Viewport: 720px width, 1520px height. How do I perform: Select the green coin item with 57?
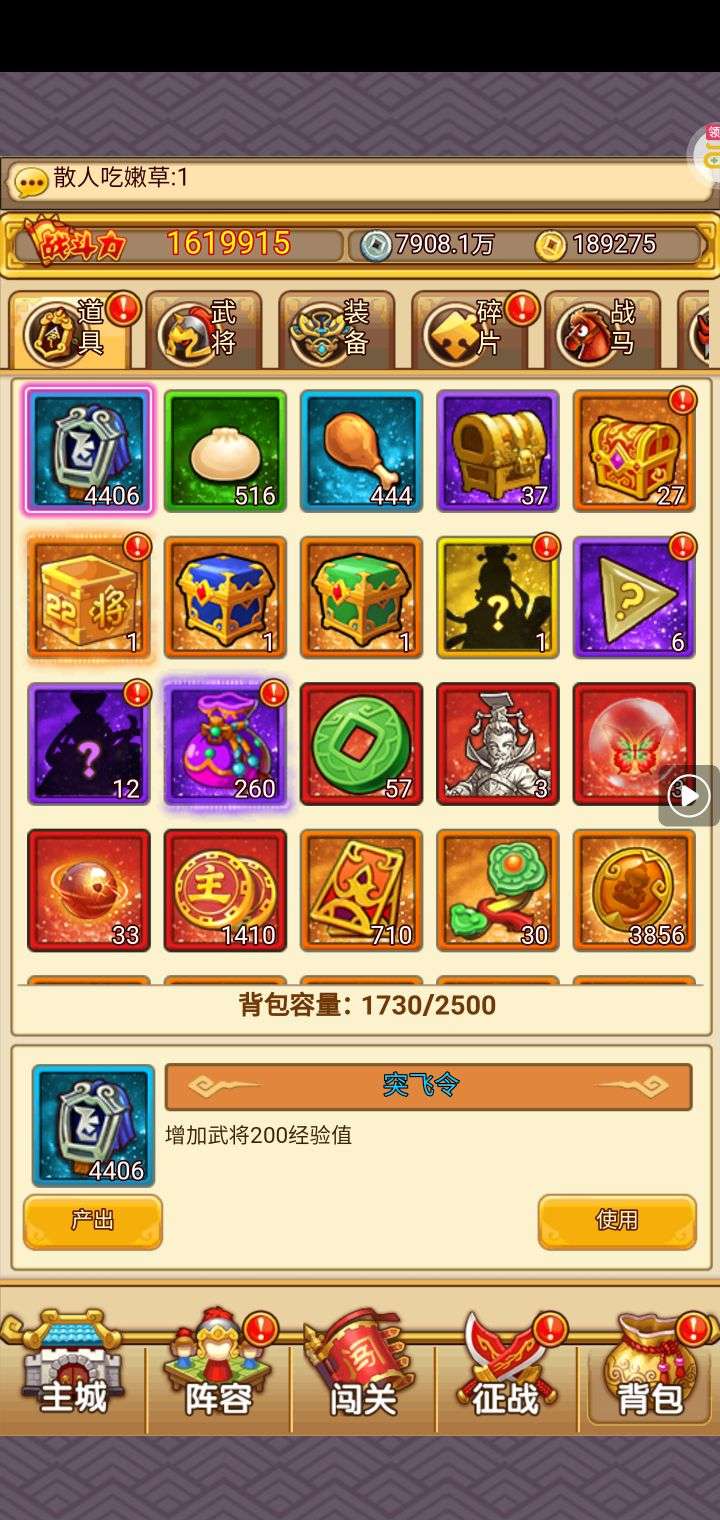361,743
